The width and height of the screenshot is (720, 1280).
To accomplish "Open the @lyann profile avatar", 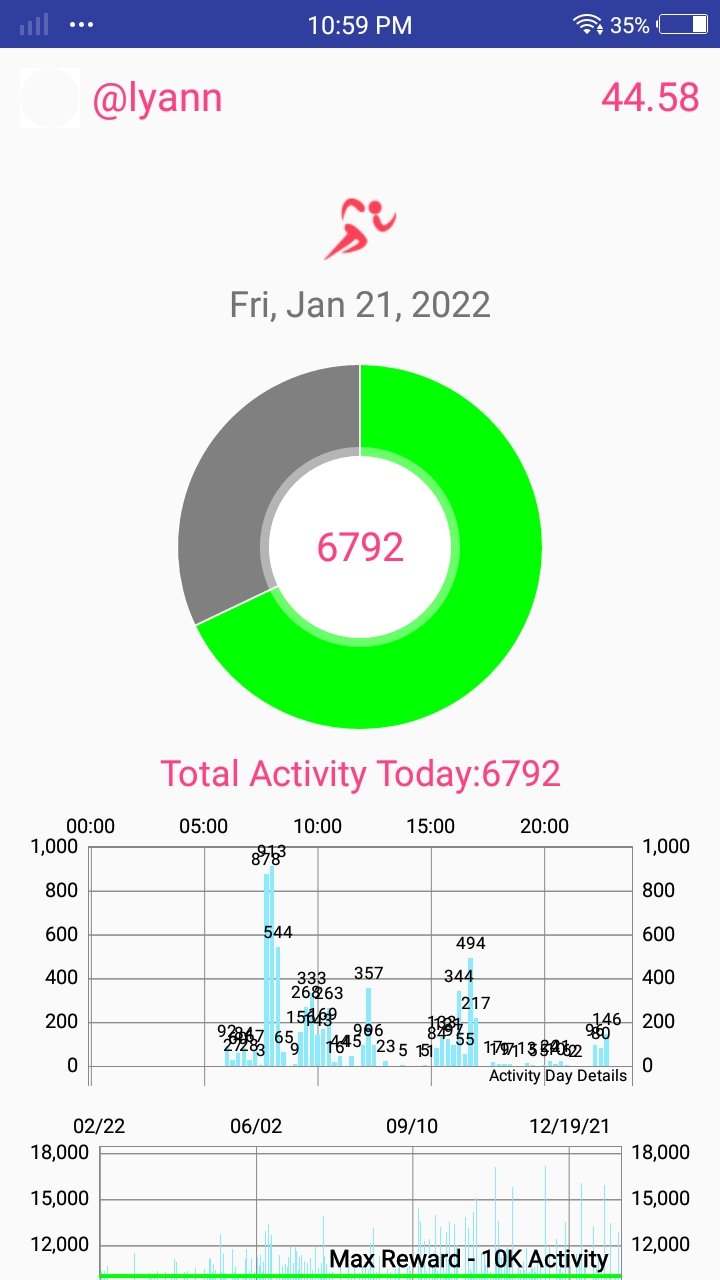I will [x=50, y=98].
